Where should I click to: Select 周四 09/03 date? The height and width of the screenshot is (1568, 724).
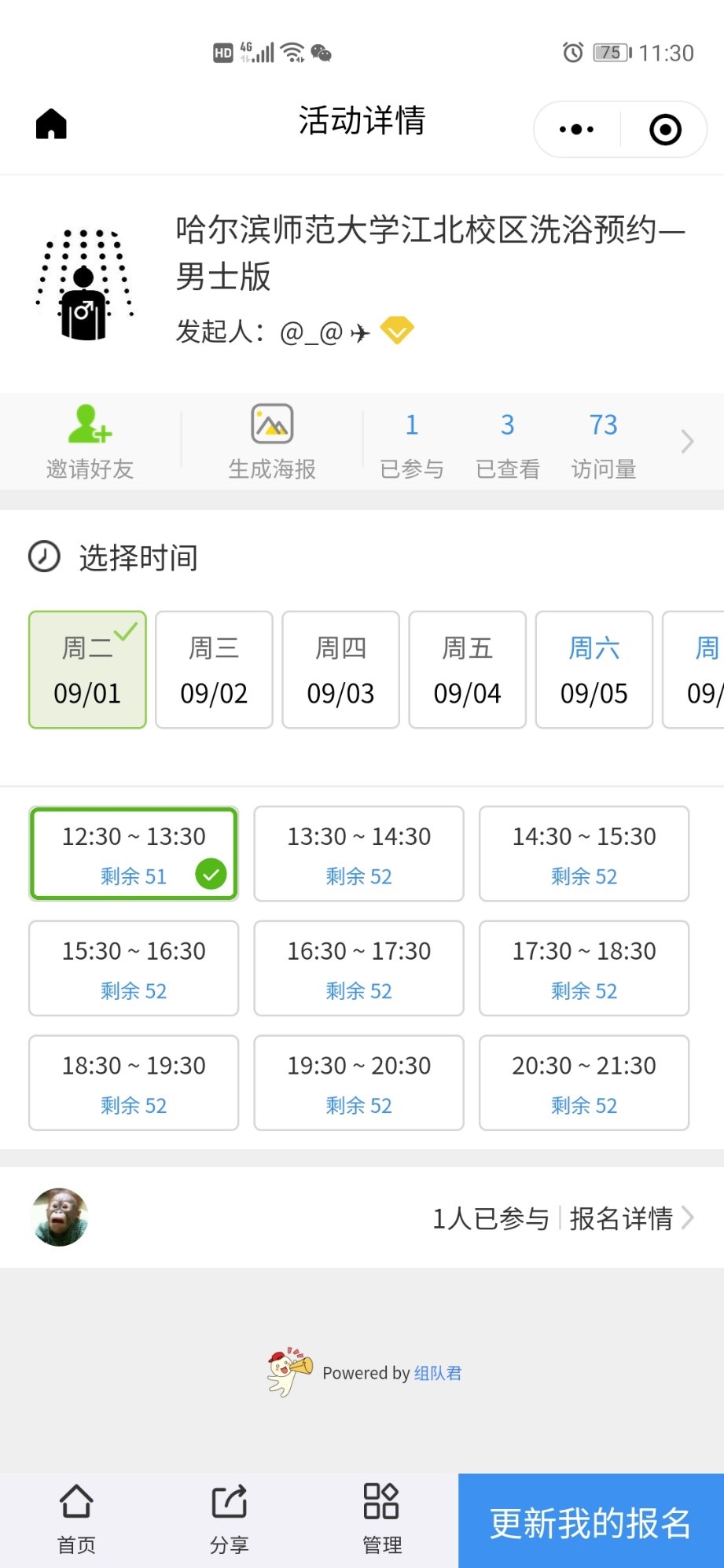pyautogui.click(x=340, y=670)
